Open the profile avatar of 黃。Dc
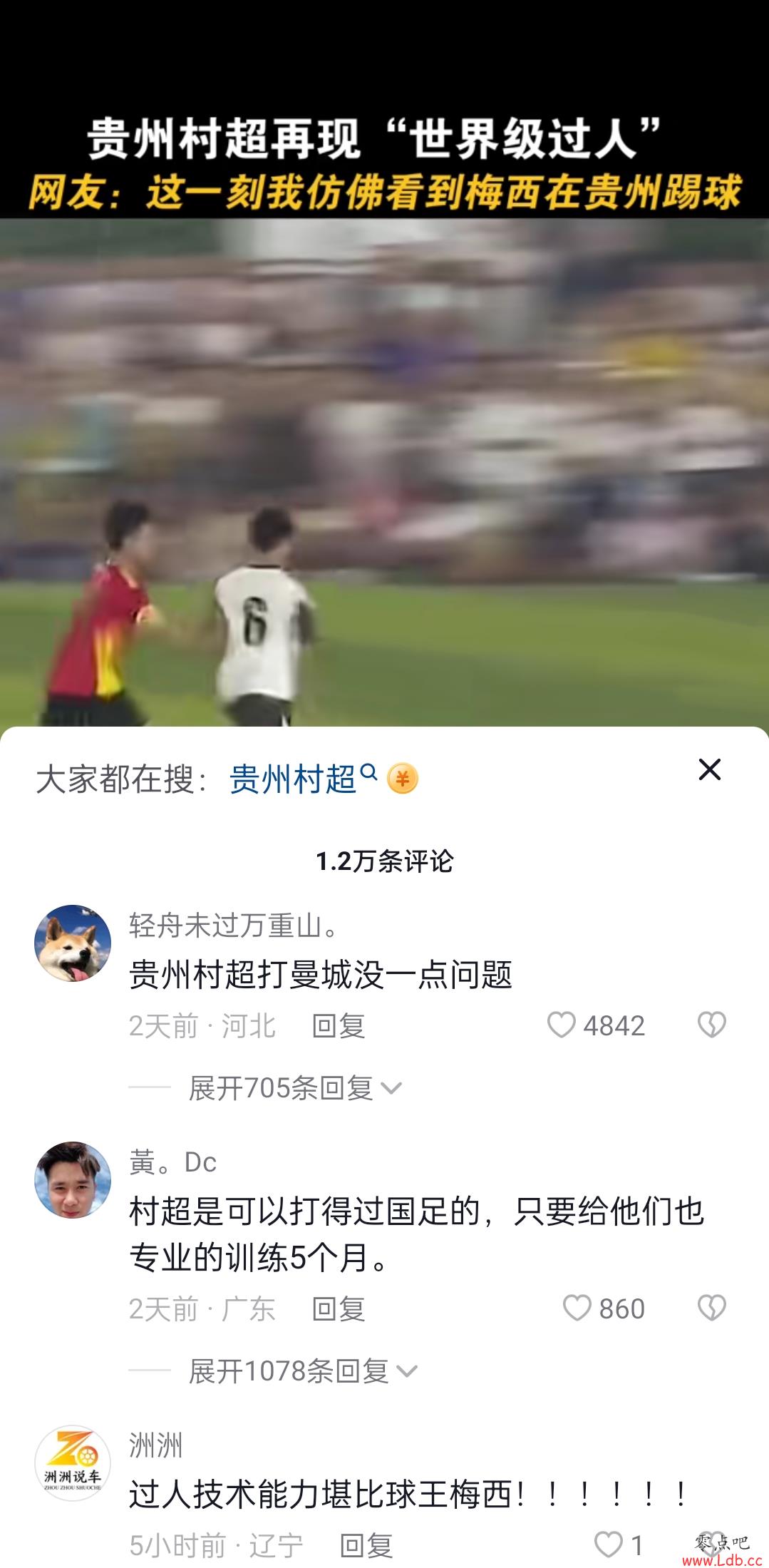This screenshot has height=1568, width=769. point(73,1179)
